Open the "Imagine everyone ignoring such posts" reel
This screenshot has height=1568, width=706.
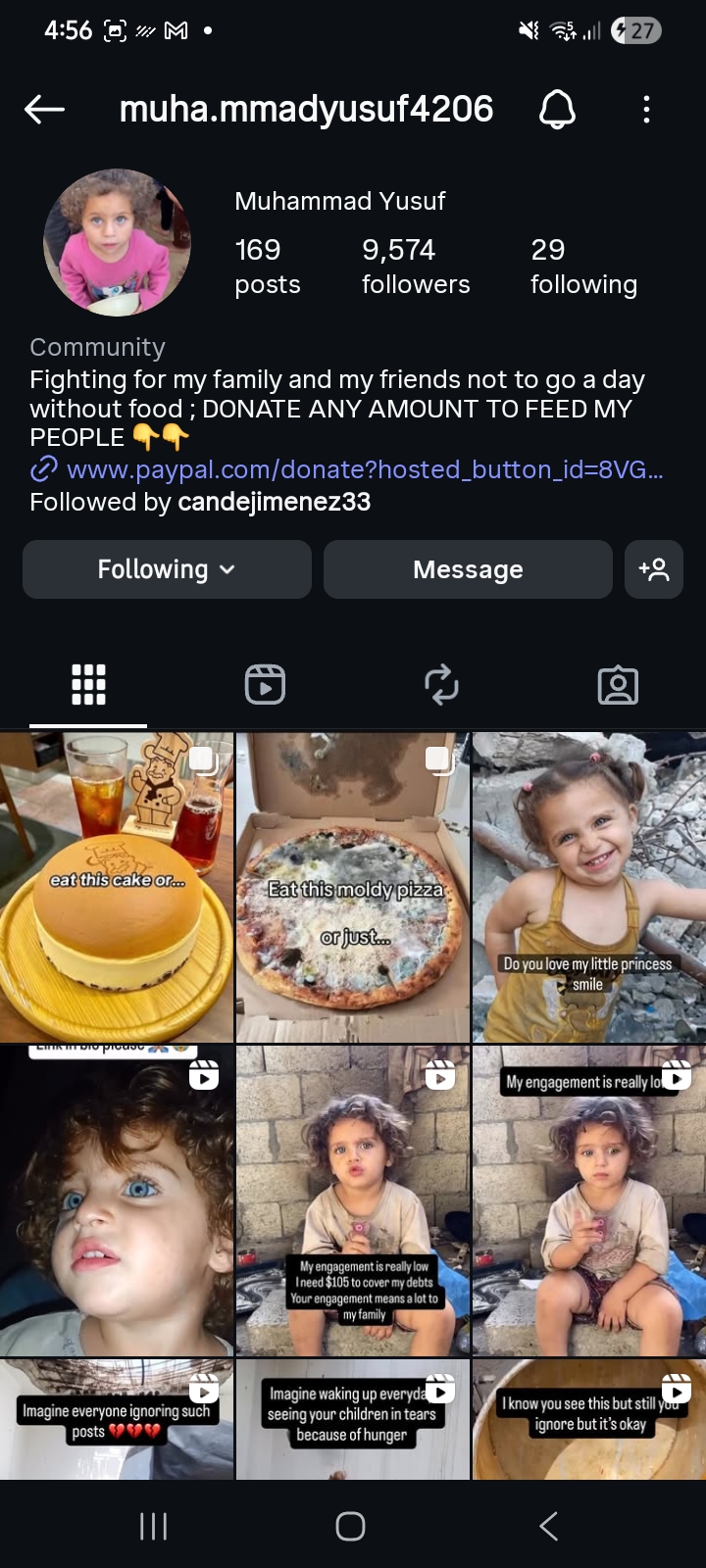117,1419
